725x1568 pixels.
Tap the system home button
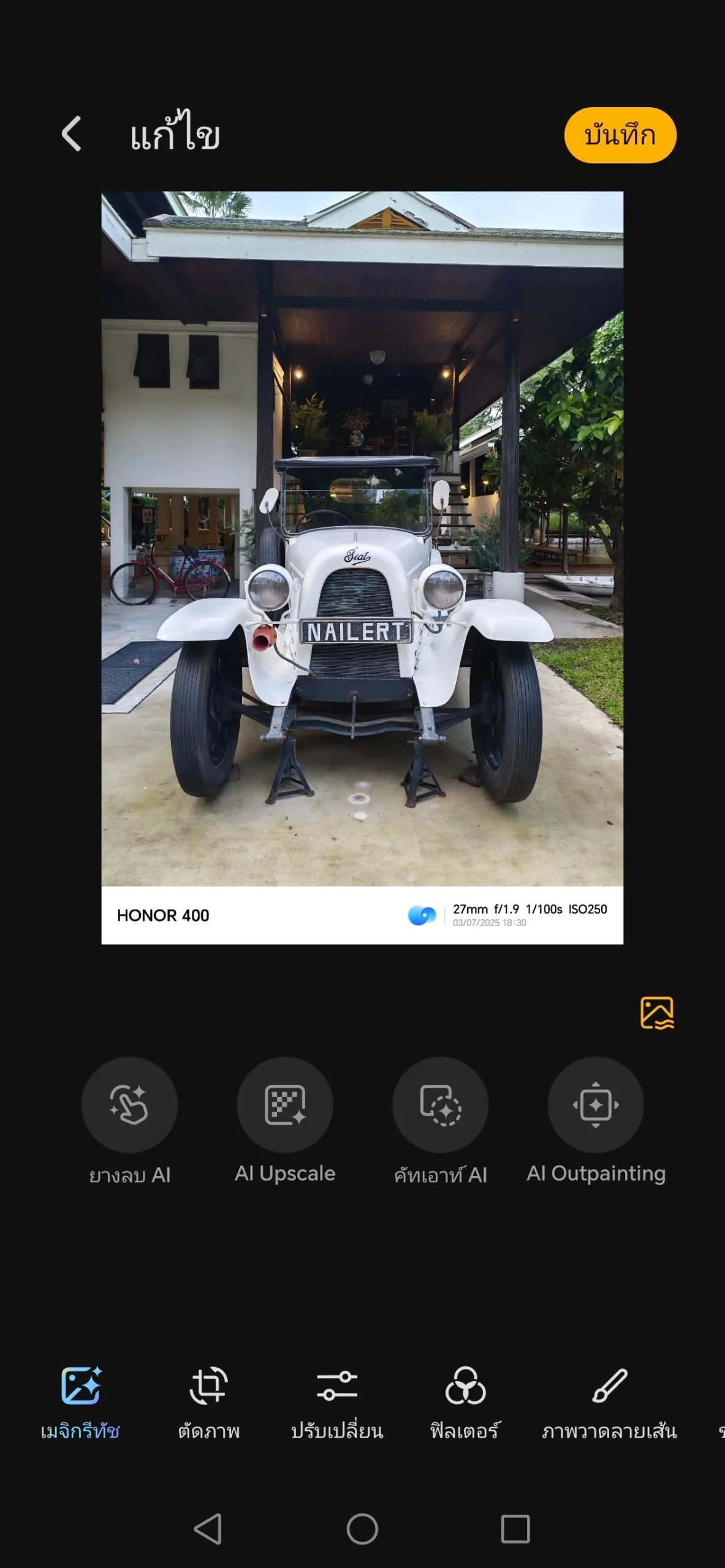click(x=362, y=1529)
